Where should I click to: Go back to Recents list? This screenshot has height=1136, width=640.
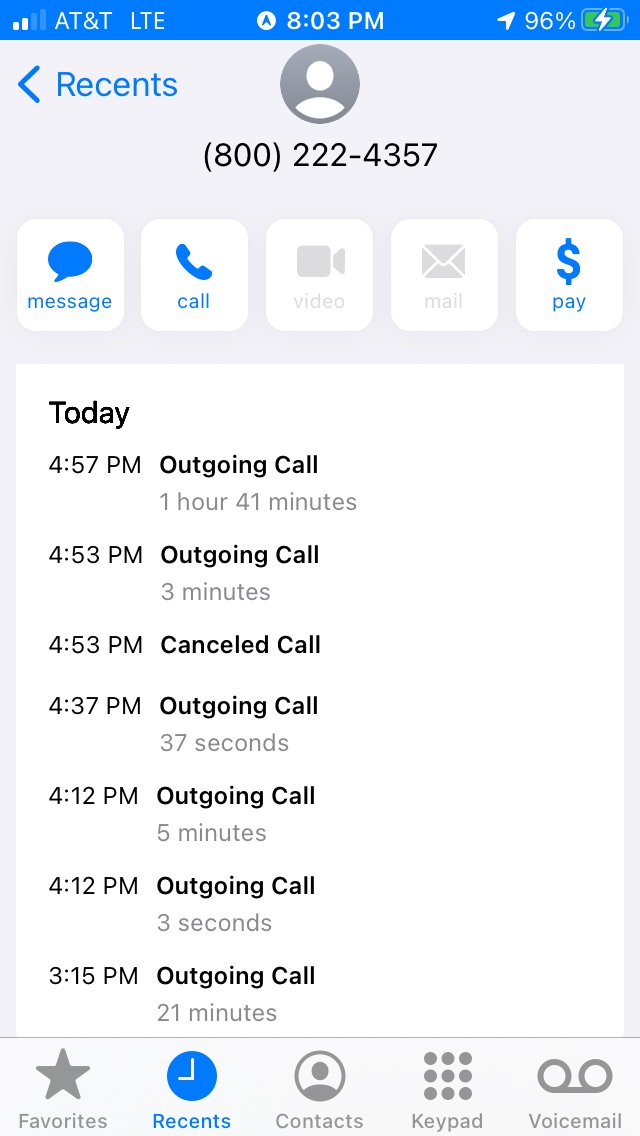click(x=97, y=86)
